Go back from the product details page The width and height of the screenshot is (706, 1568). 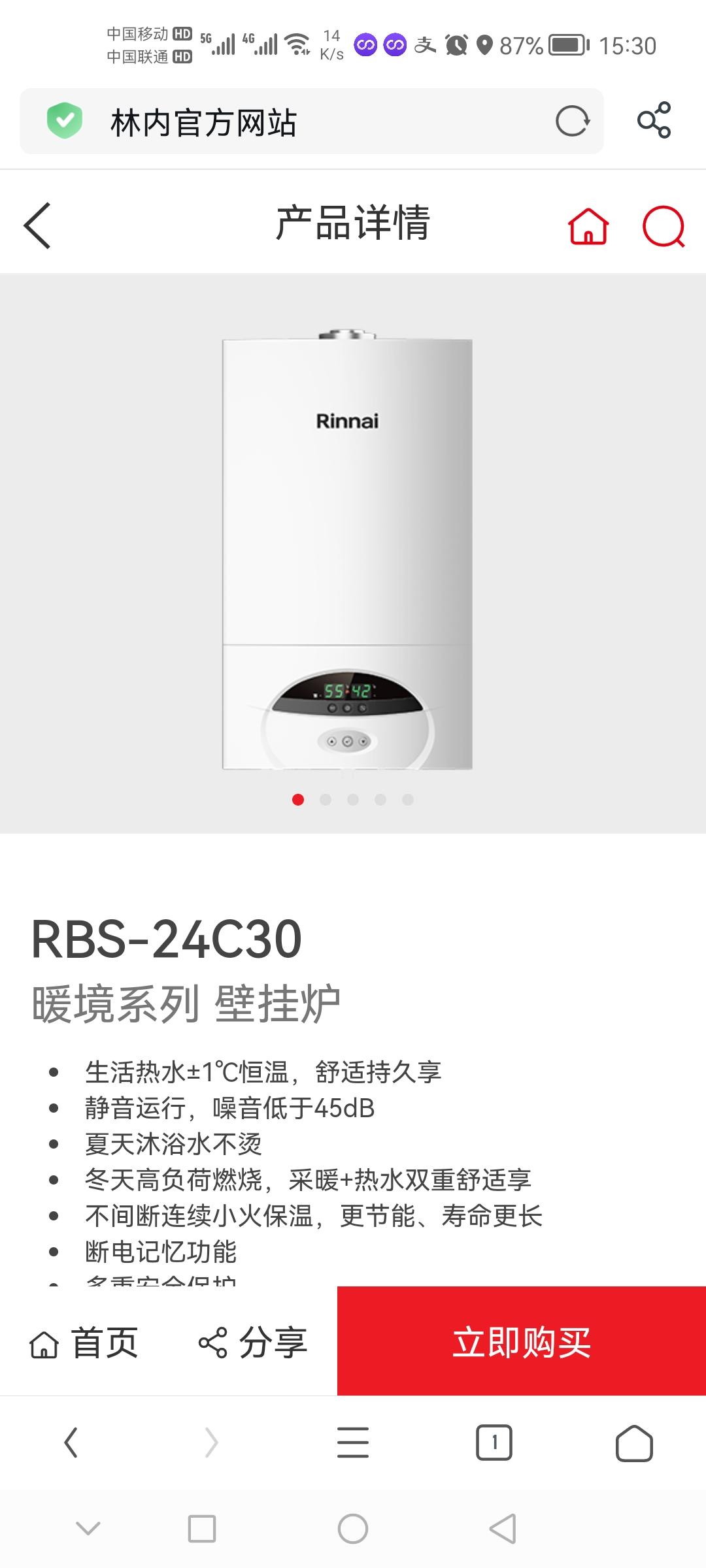point(37,225)
